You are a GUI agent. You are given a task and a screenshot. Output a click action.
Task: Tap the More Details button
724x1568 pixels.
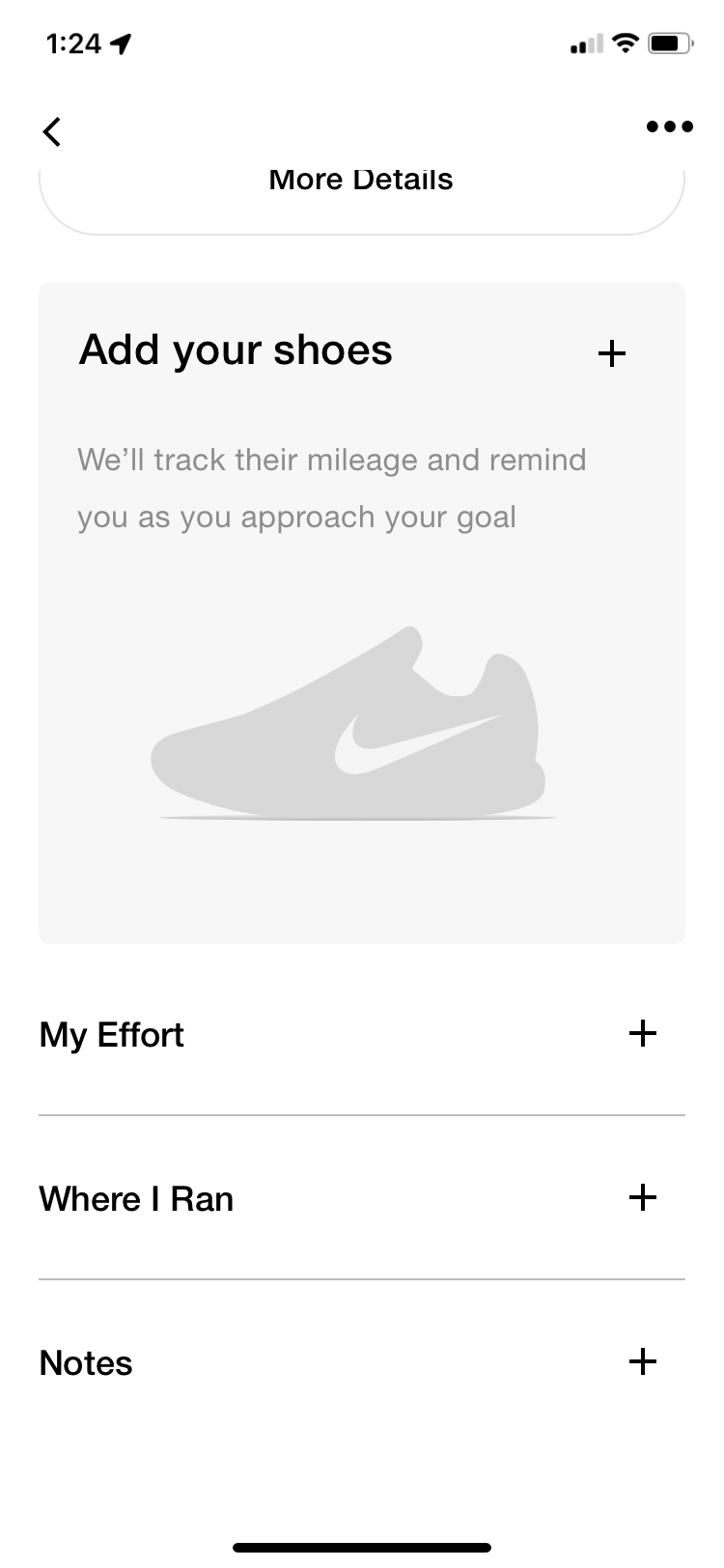pos(362,180)
